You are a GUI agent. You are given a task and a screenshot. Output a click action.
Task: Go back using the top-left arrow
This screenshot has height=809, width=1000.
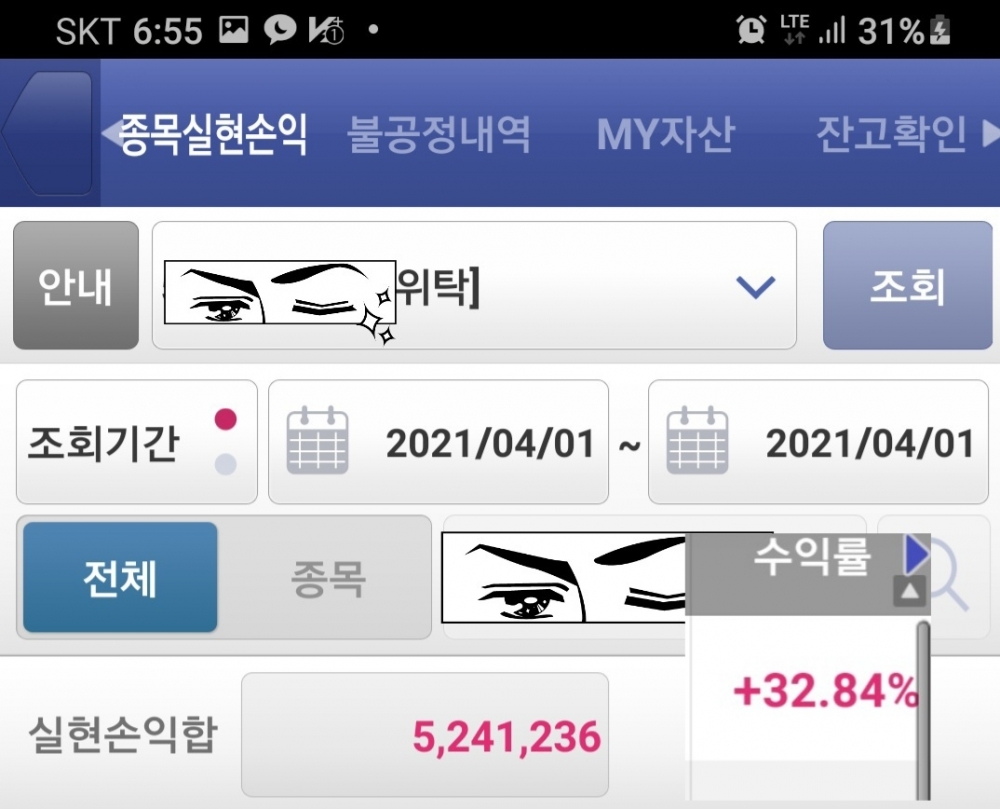[x=48, y=133]
